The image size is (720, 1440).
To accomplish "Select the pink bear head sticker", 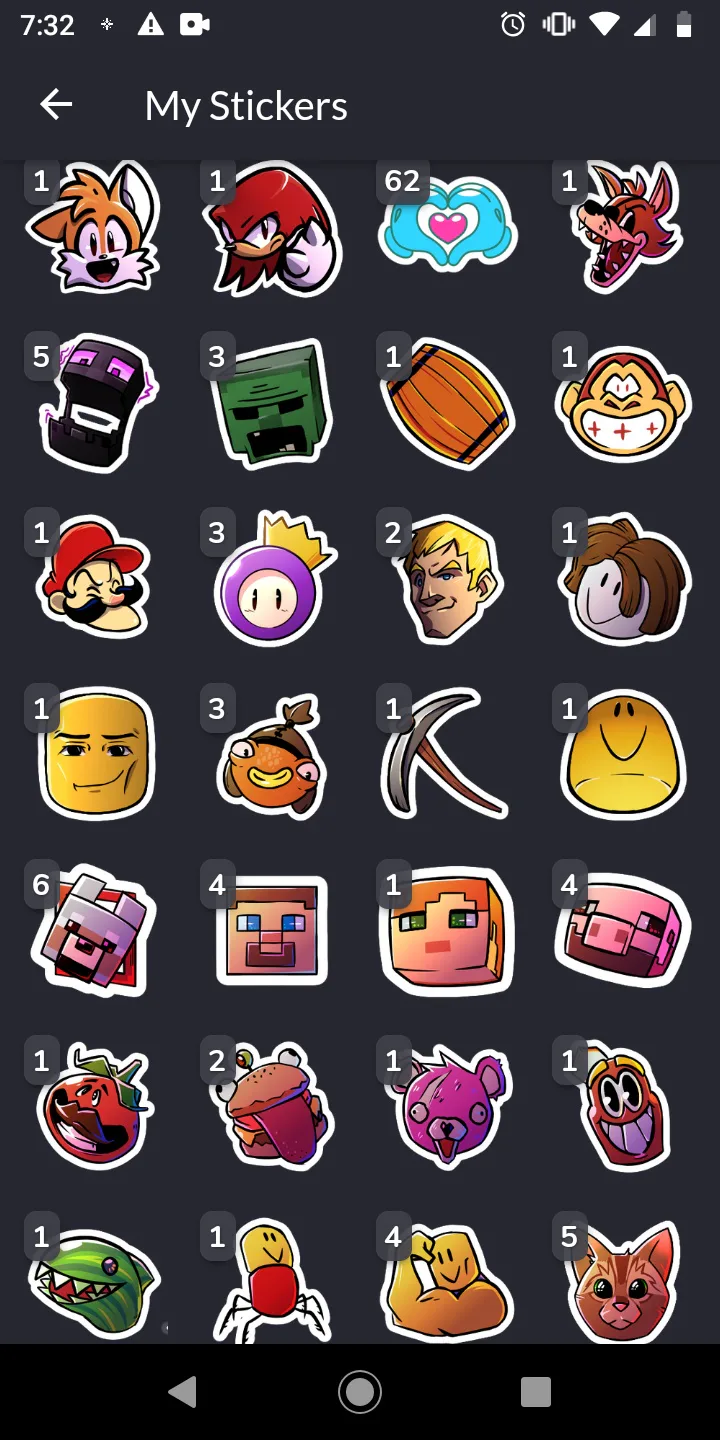I will (x=447, y=1106).
